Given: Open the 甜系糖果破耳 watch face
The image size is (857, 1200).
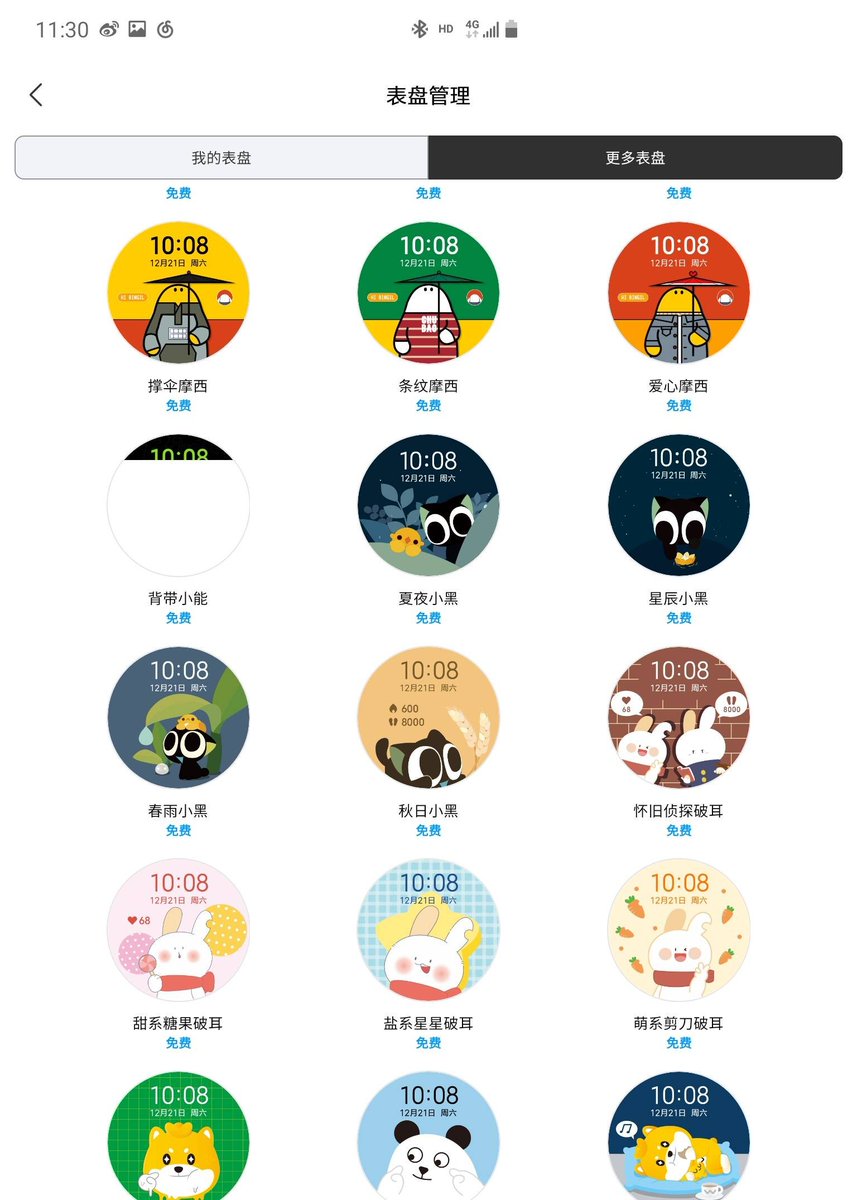Looking at the screenshot, I should 178,930.
